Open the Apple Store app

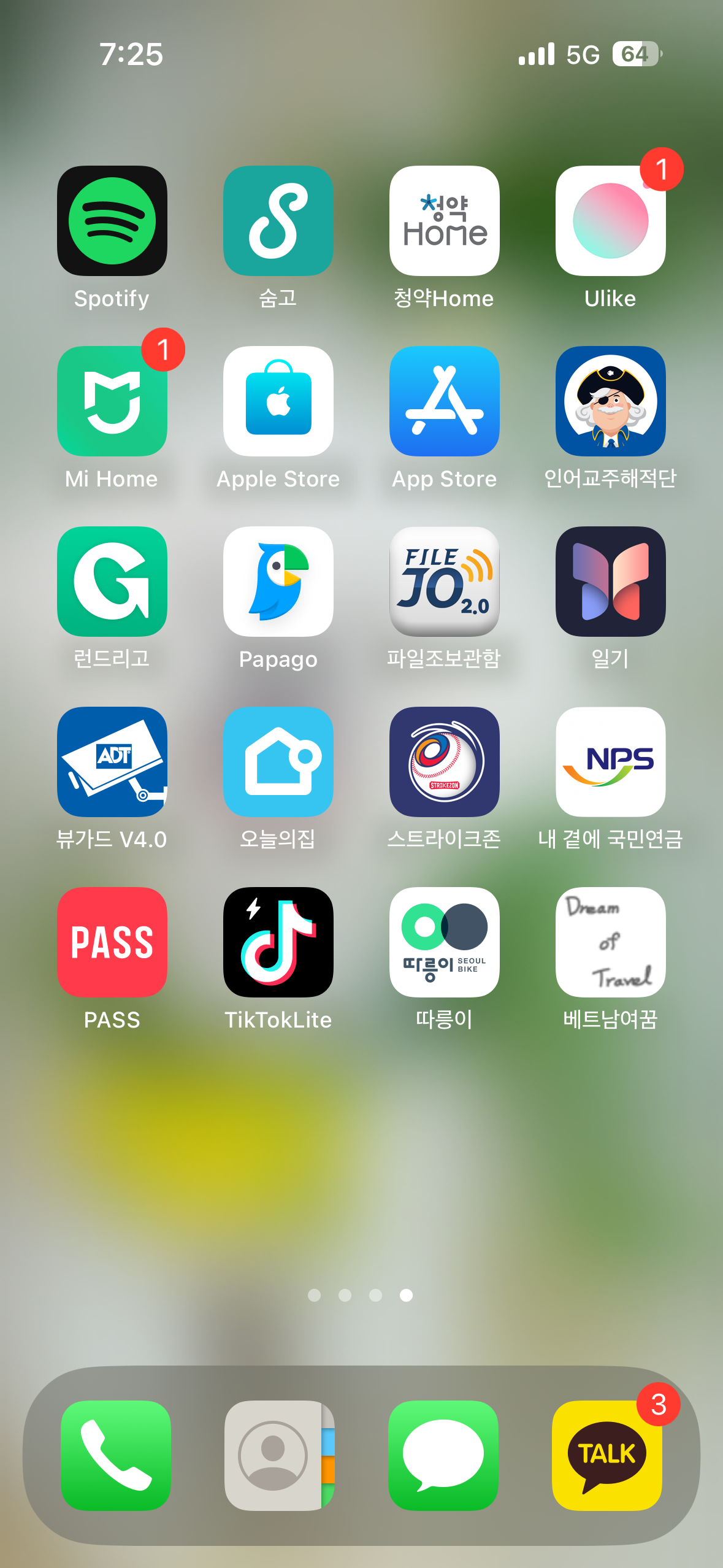278,401
